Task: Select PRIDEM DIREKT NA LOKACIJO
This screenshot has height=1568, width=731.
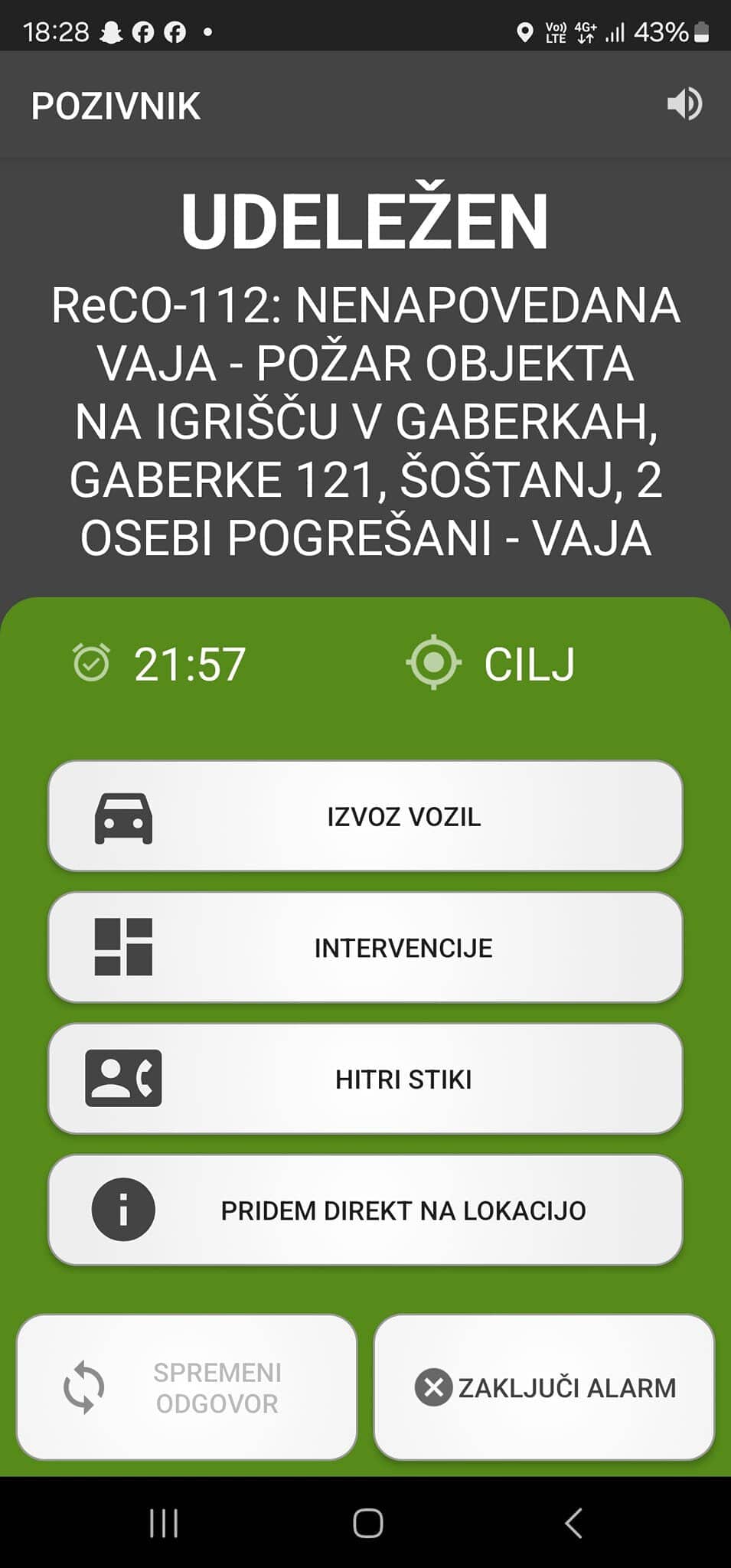Action: (x=365, y=1210)
